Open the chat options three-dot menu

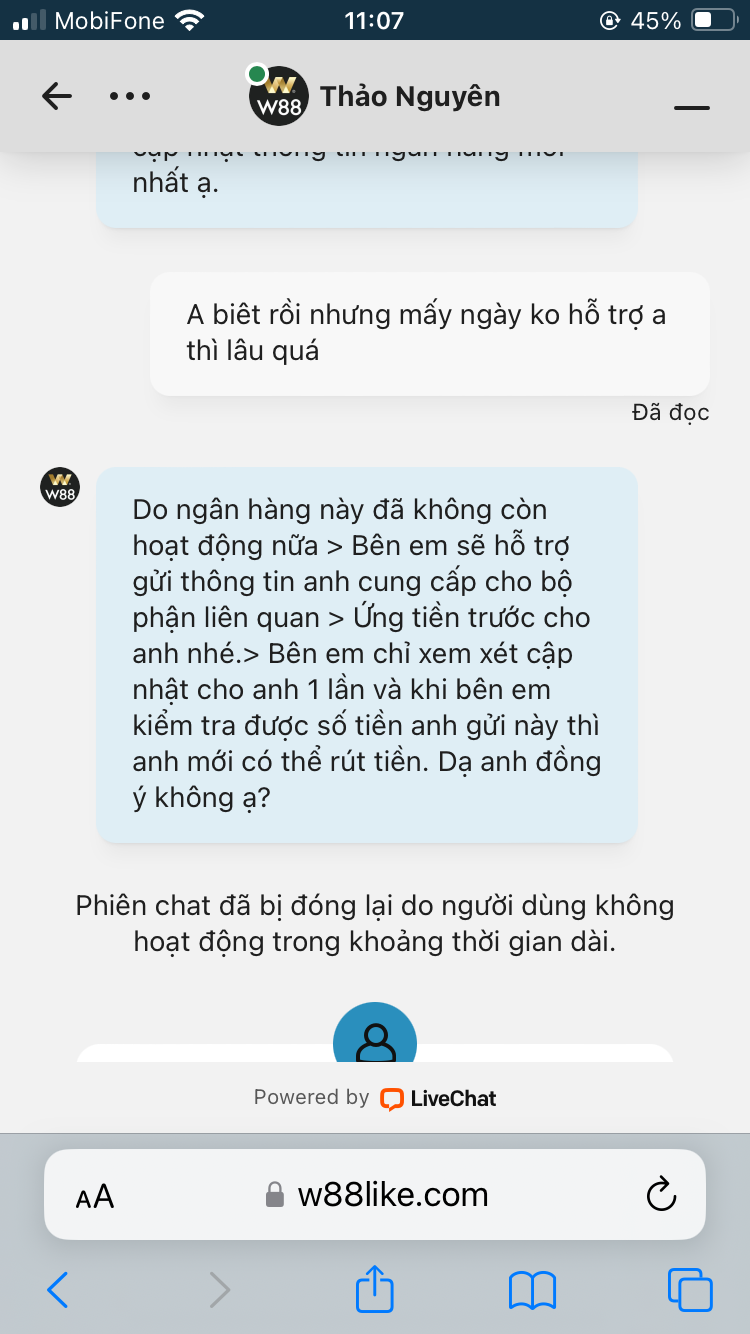tap(130, 96)
